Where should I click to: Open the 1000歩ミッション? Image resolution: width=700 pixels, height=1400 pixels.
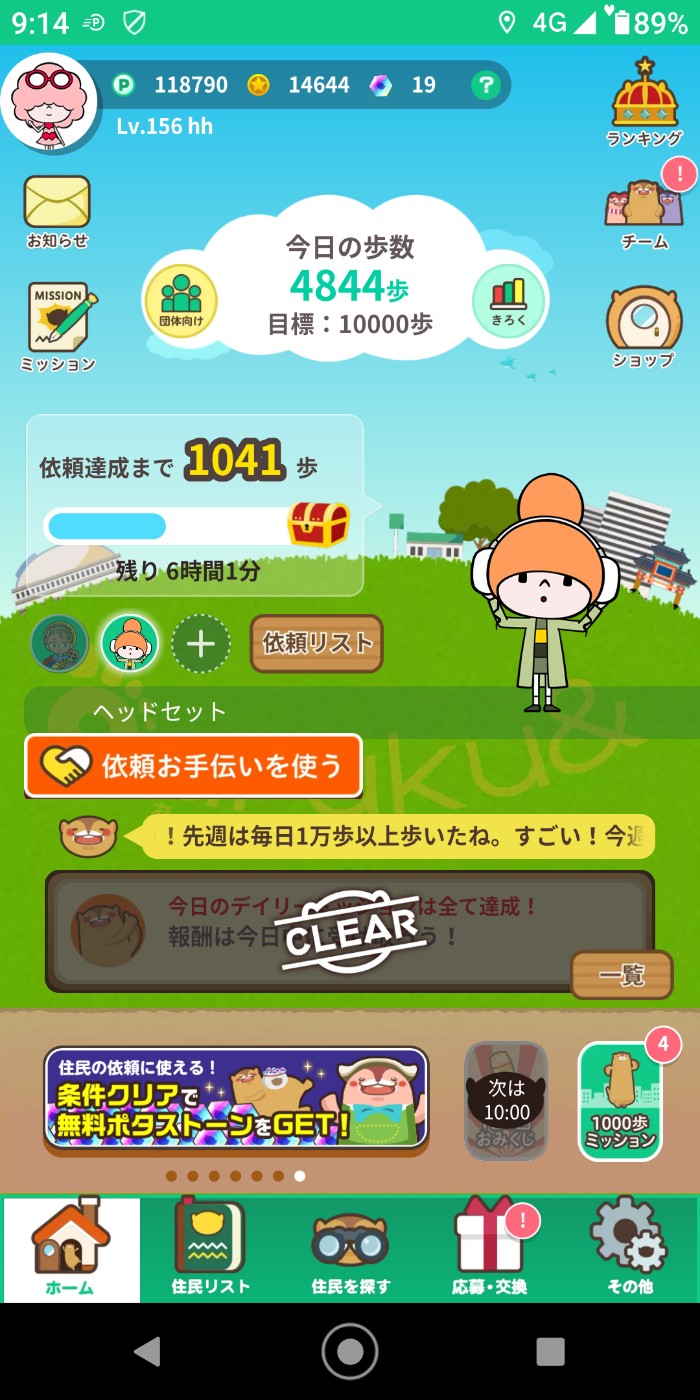(x=620, y=1101)
